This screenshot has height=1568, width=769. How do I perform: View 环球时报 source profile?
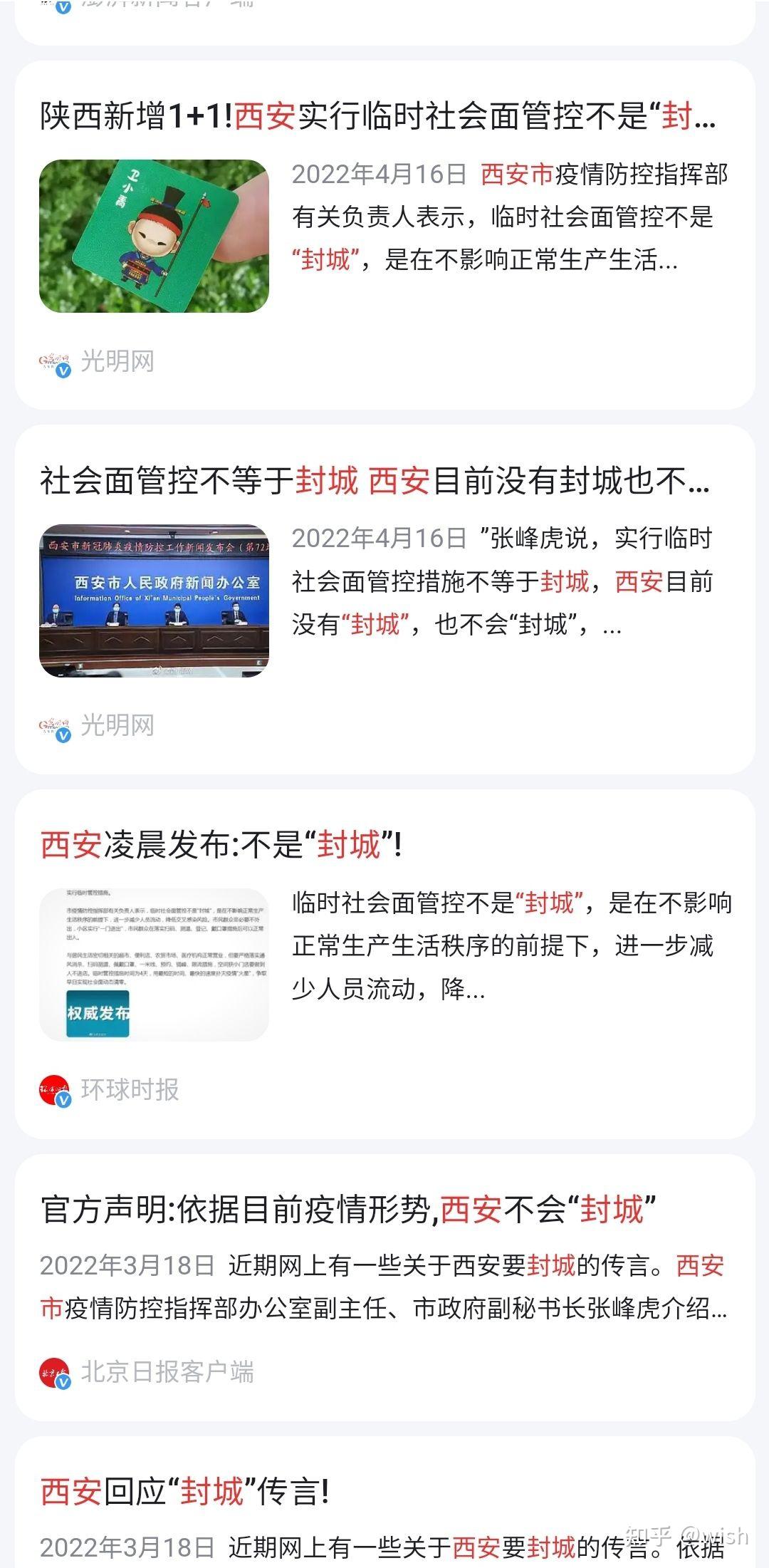point(129,1089)
